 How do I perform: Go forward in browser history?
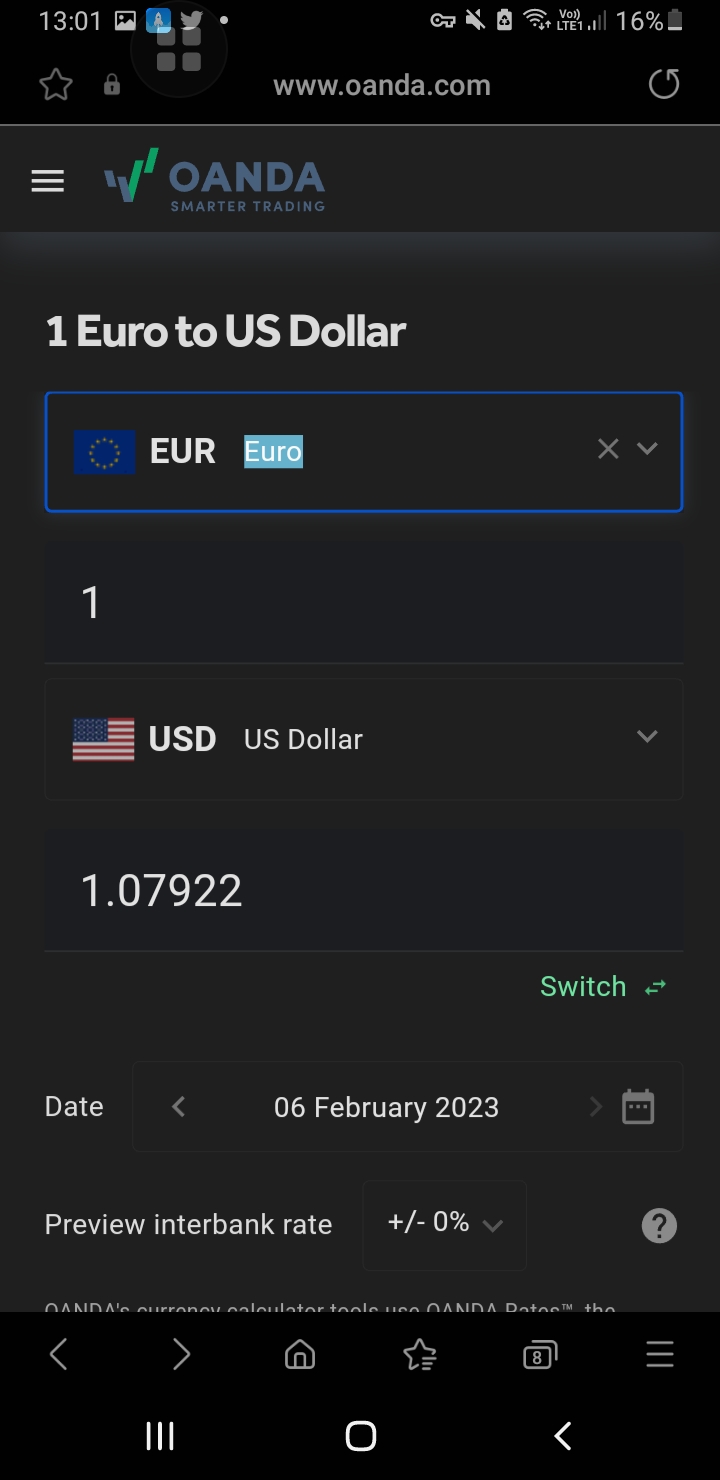[x=180, y=1355]
